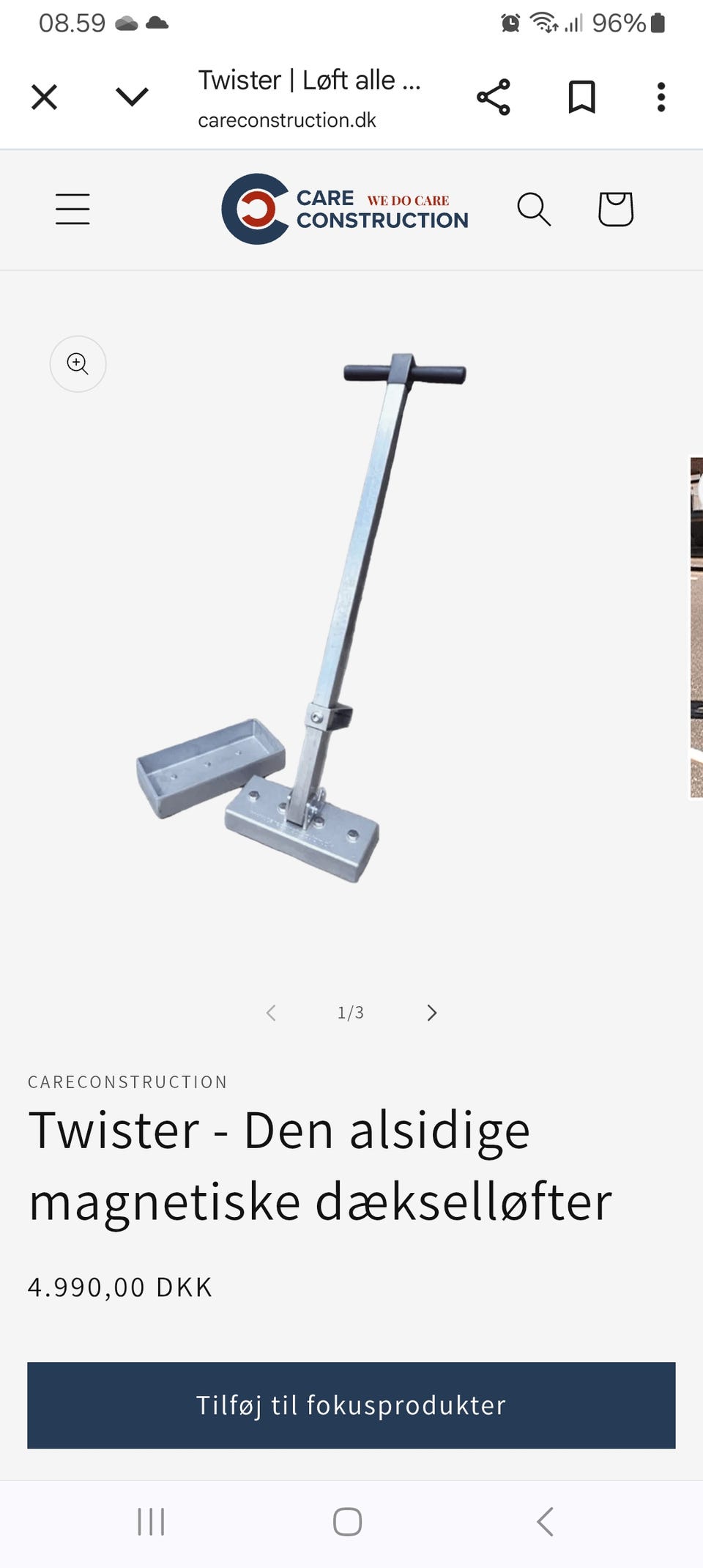Open the site search
703x1568 pixels.
click(x=534, y=209)
